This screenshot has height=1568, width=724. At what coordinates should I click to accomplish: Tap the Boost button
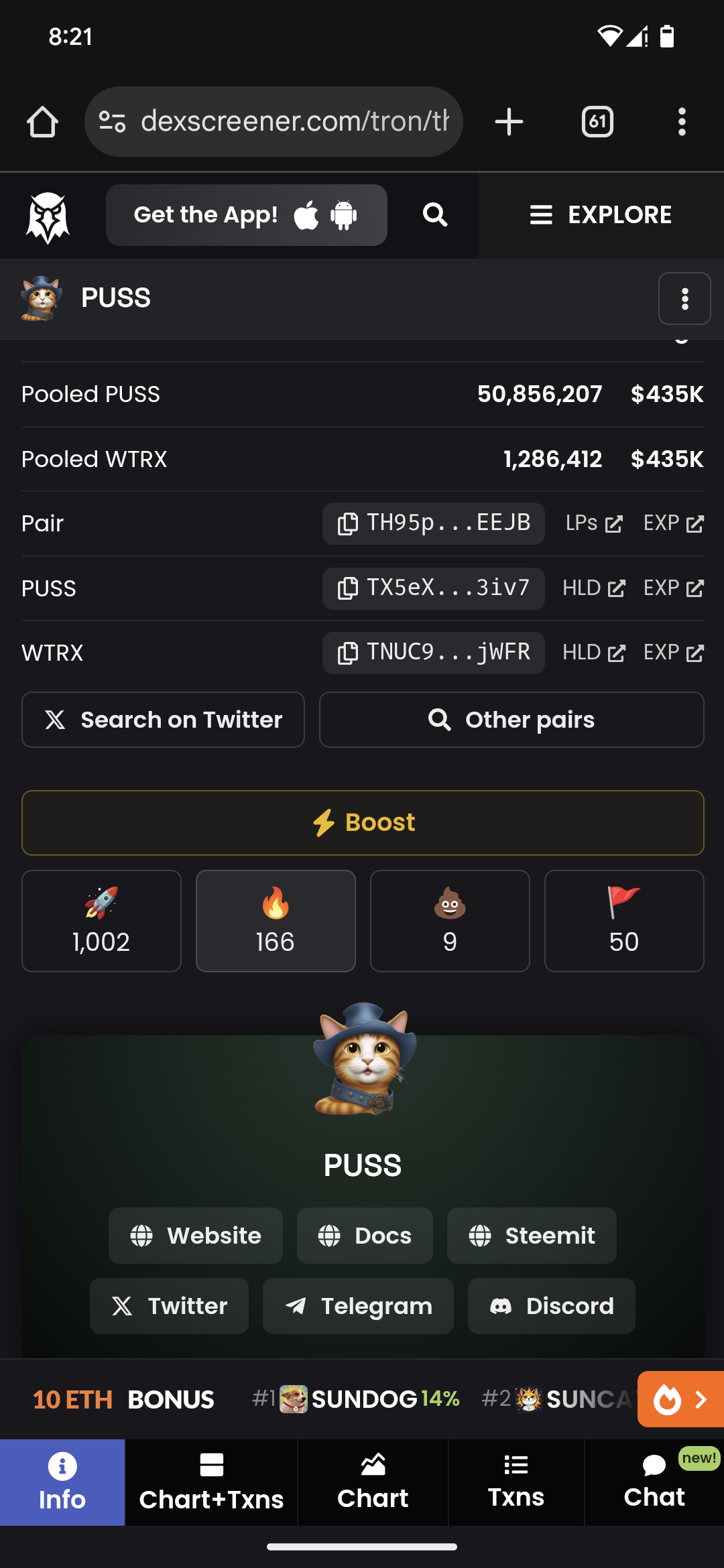[363, 823]
